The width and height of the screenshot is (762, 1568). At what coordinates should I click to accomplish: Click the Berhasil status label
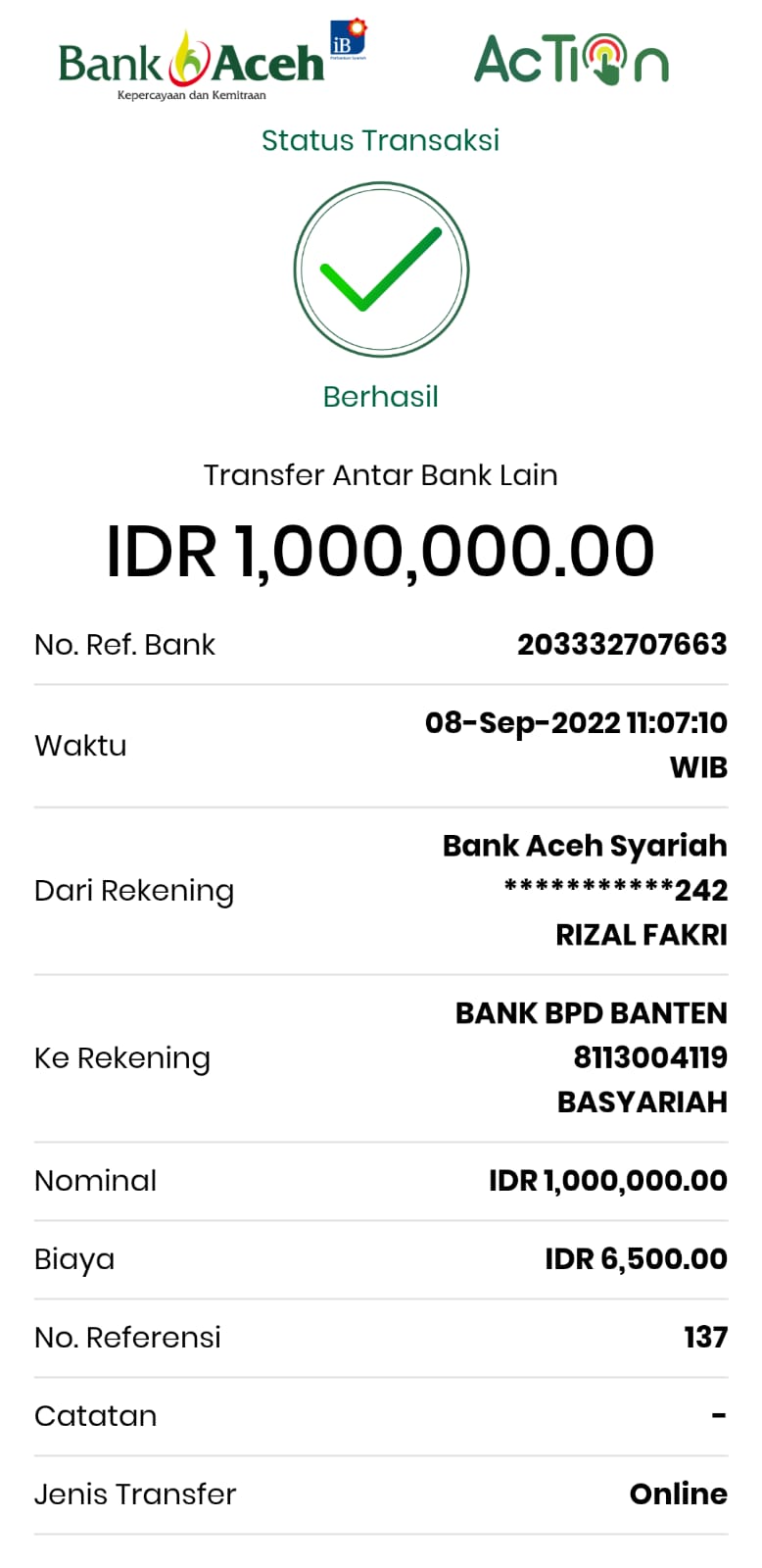[x=381, y=397]
